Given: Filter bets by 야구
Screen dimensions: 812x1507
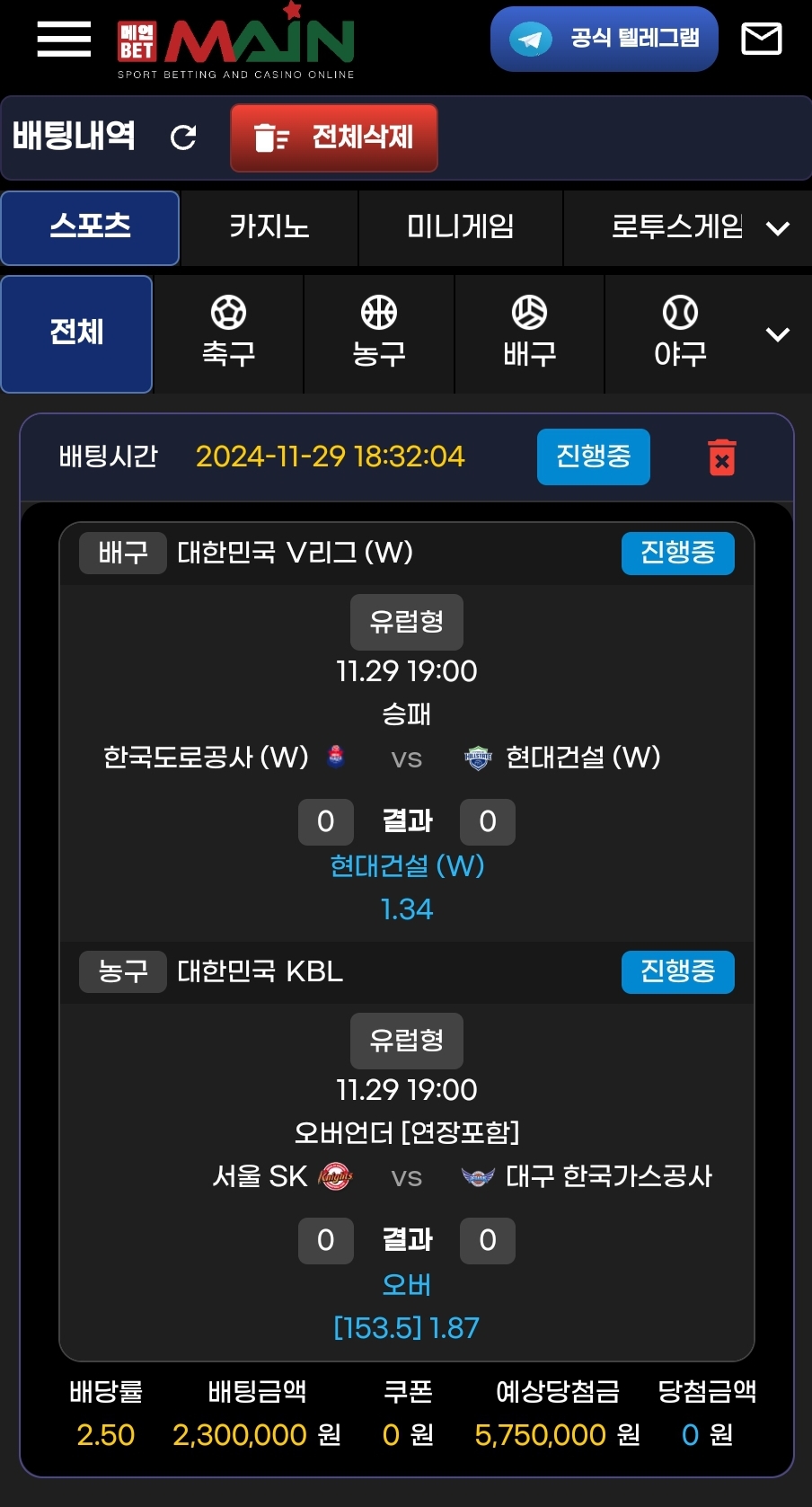Looking at the screenshot, I should pos(680,333).
